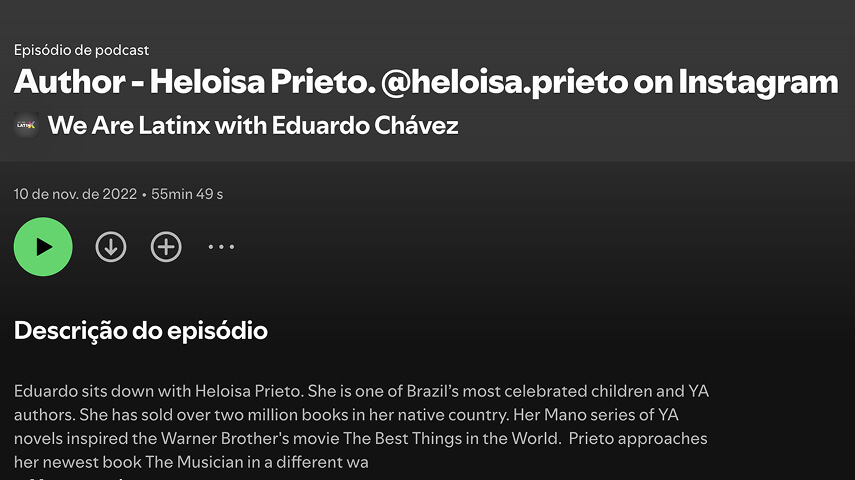Add episode to your library
This screenshot has width=855, height=480.
(x=166, y=247)
